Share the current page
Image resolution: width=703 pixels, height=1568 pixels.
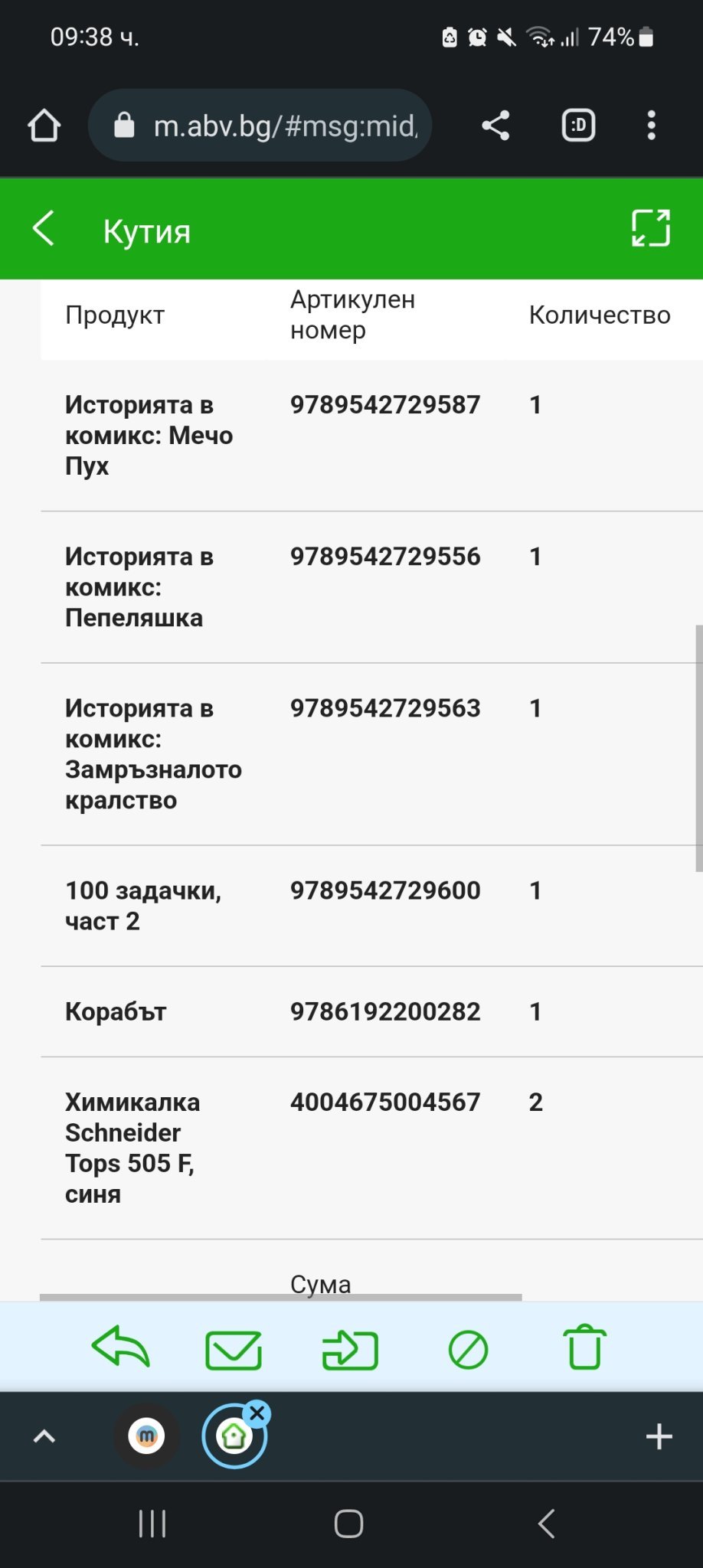click(x=495, y=126)
